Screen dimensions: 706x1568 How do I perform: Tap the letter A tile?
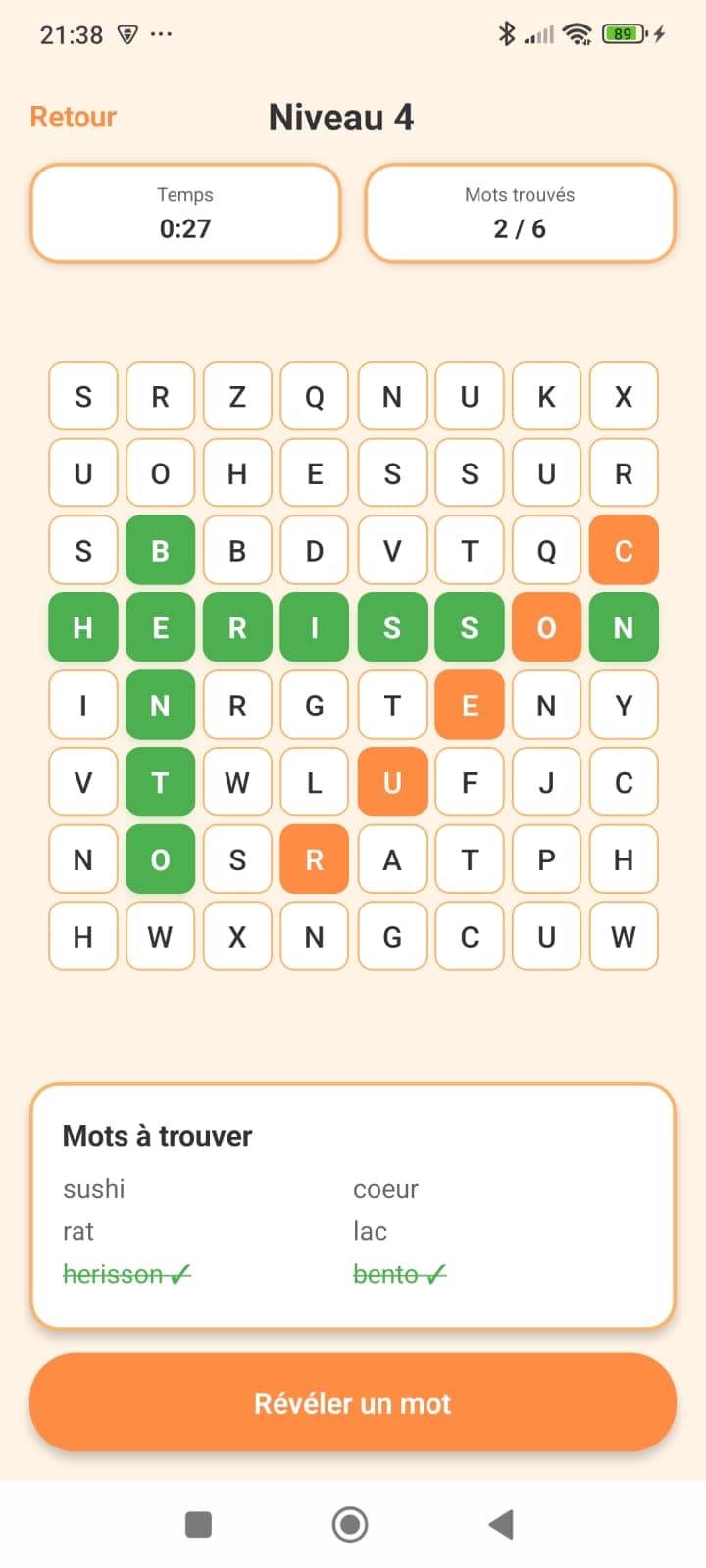pos(392,859)
